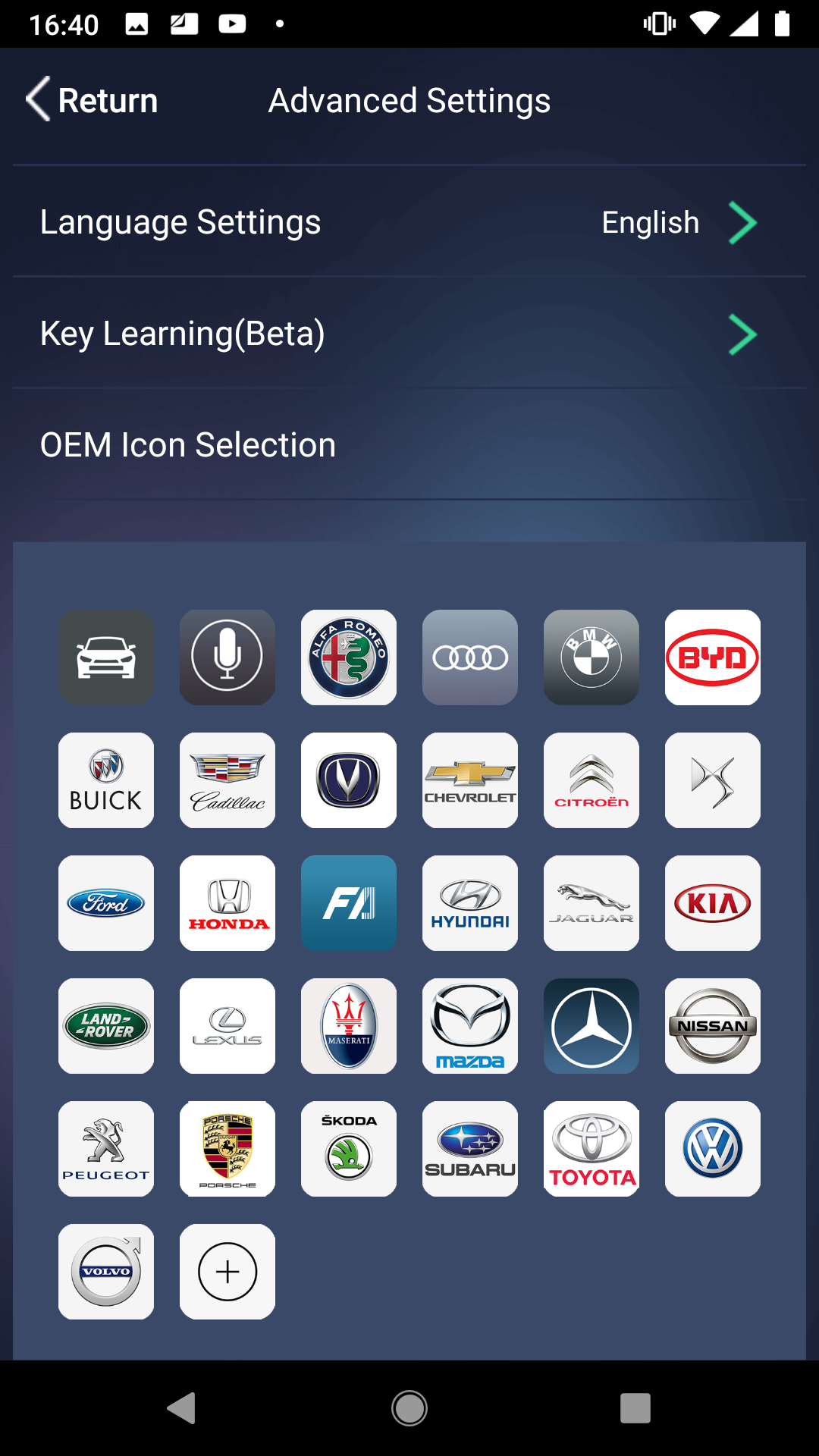This screenshot has height=1456, width=819.
Task: Choose the Toyota icon
Action: pos(591,1149)
